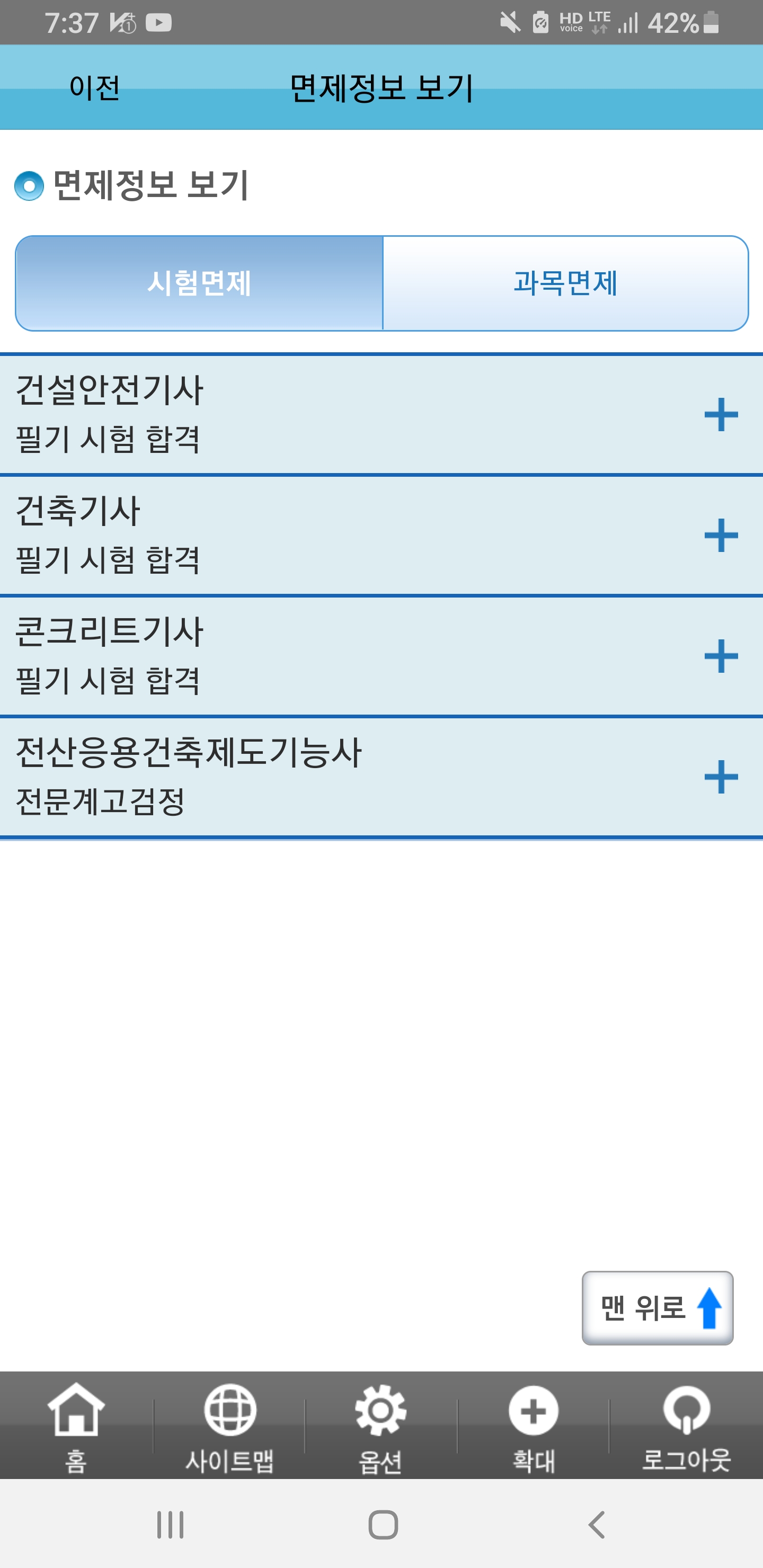Screen dimensions: 763x1568
Task: Go back with the 이전 button
Action: 94,87
